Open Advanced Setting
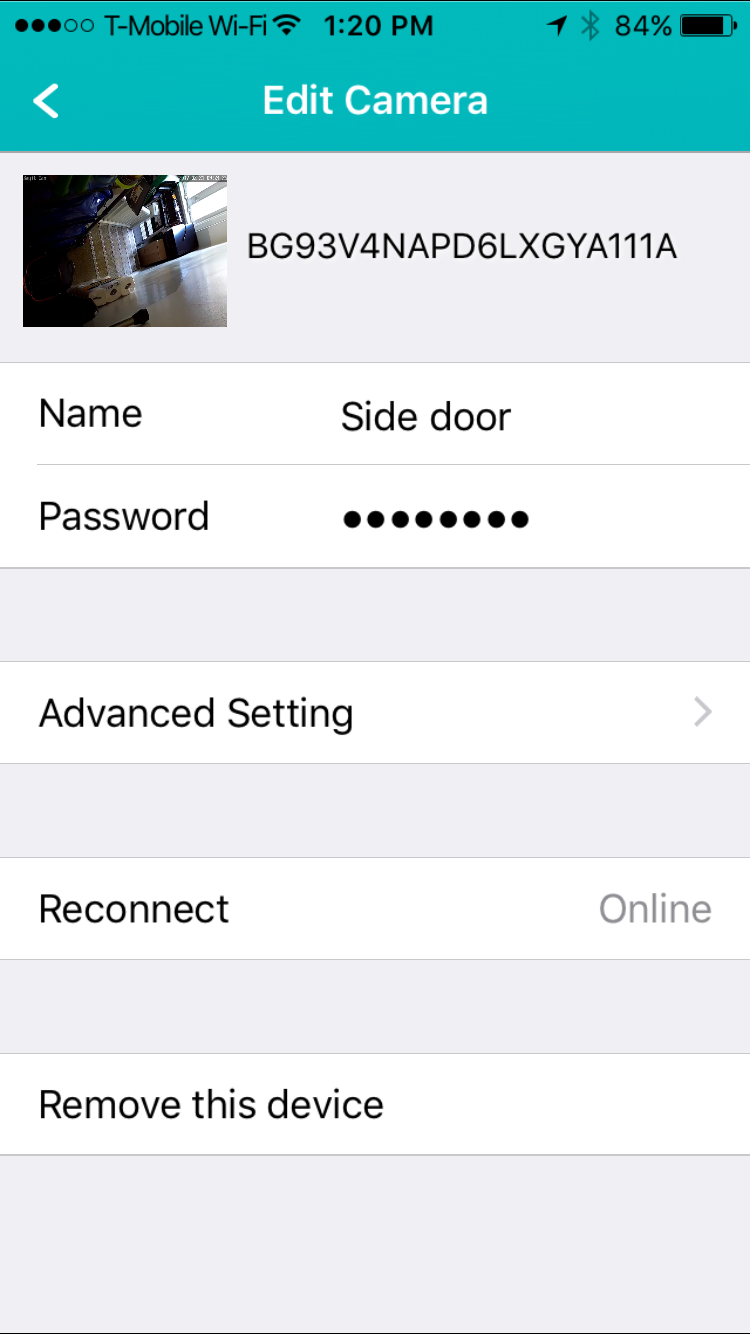Screen dimensions: 750x1334 (375, 712)
